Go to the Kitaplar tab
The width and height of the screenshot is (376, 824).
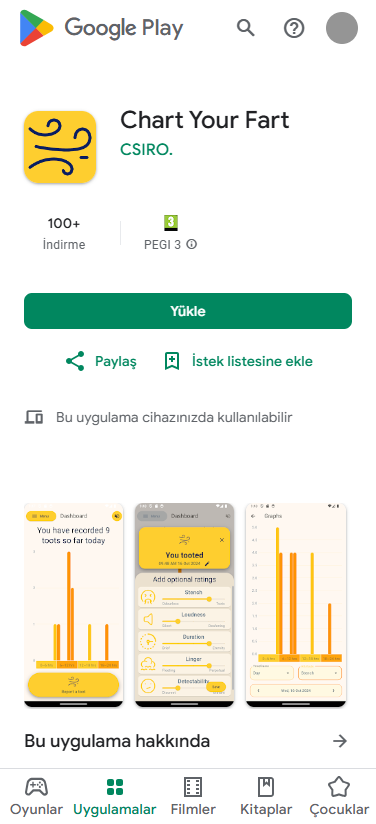(266, 796)
